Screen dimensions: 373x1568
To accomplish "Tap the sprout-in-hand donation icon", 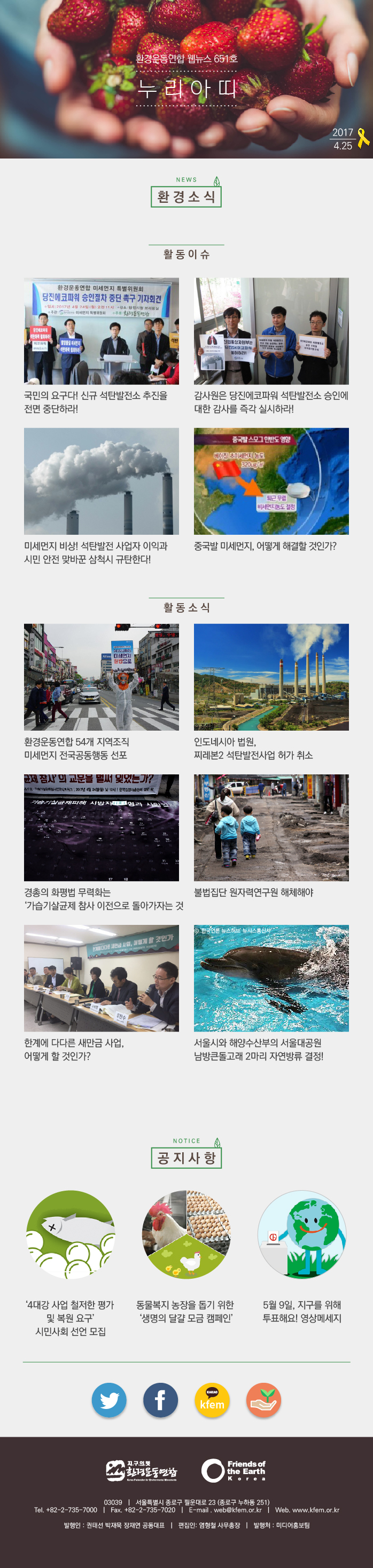I will pyautogui.click(x=263, y=1400).
